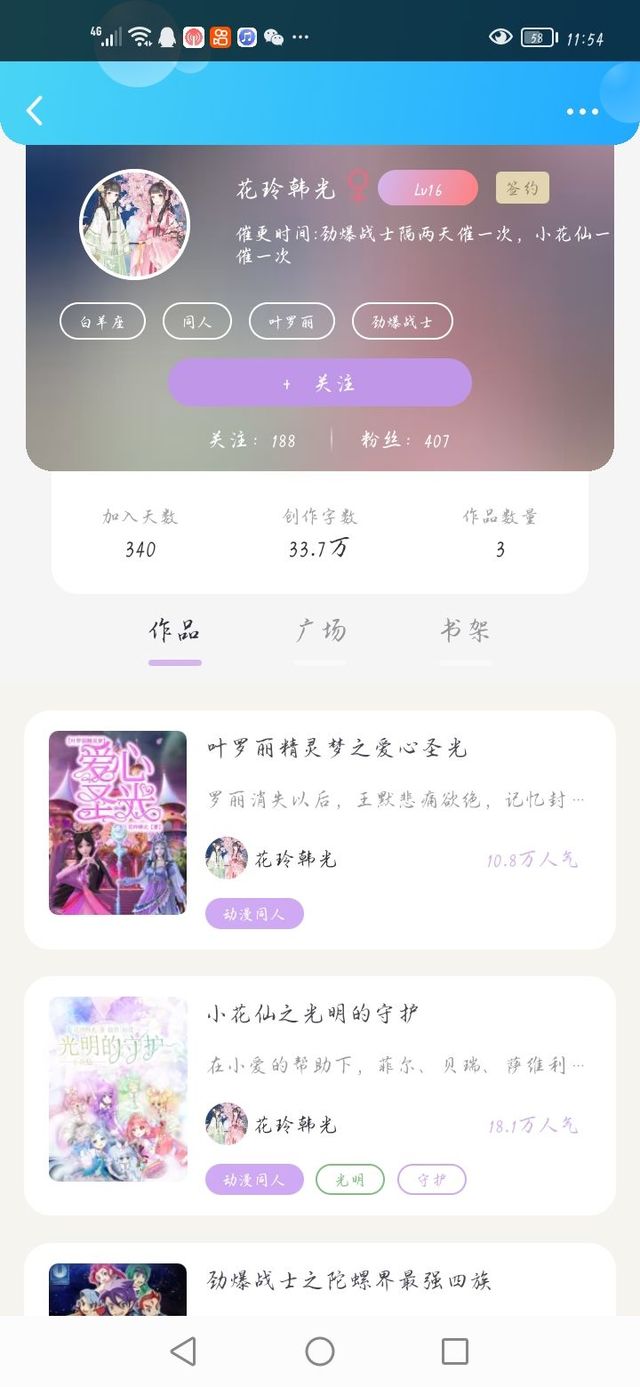
Task: Select the 同人 tag
Action: (197, 322)
